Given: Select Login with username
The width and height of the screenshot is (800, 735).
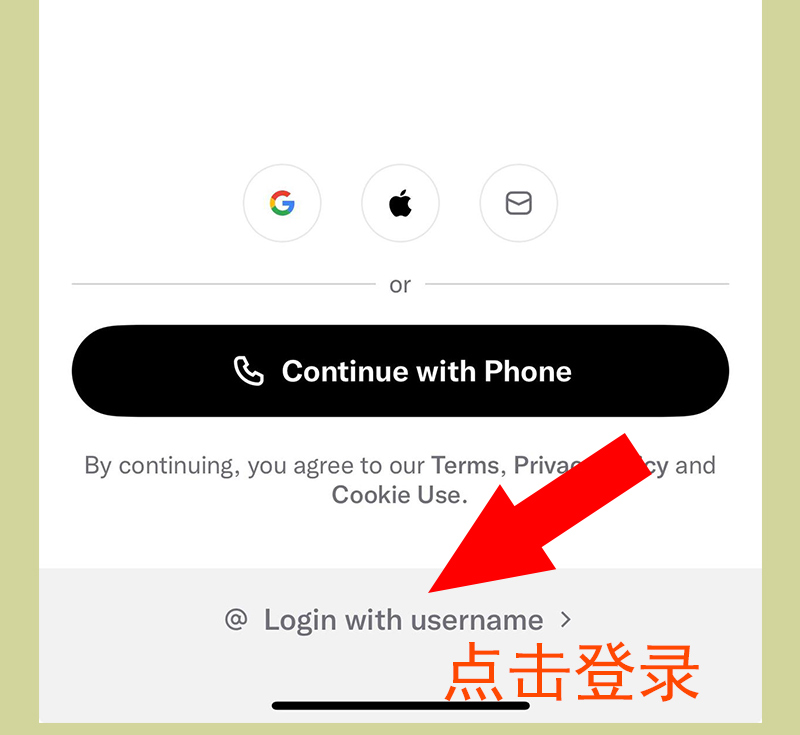Looking at the screenshot, I should [x=402, y=620].
